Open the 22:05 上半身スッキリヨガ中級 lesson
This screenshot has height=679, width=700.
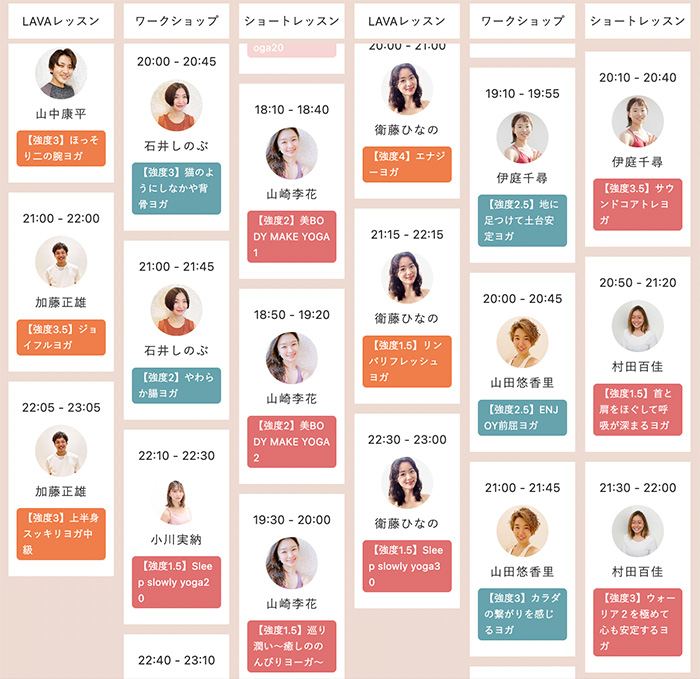61,534
